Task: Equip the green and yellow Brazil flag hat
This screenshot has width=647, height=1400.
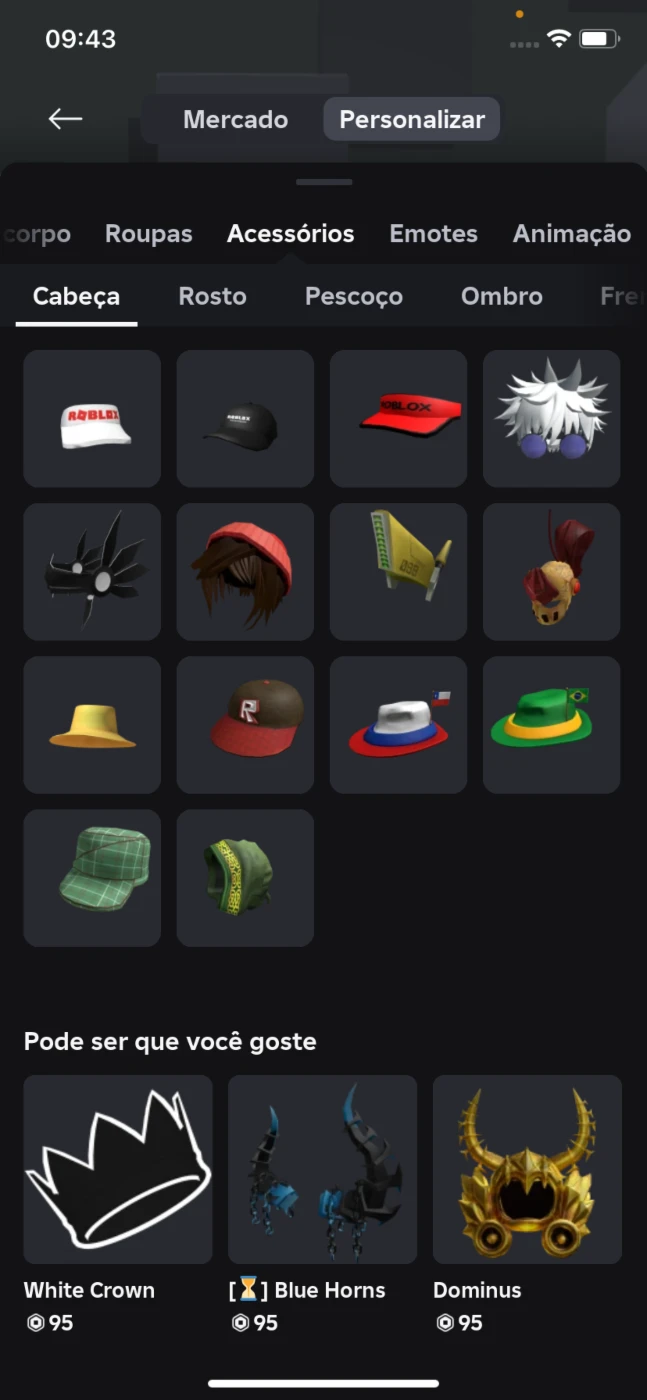Action: point(551,725)
